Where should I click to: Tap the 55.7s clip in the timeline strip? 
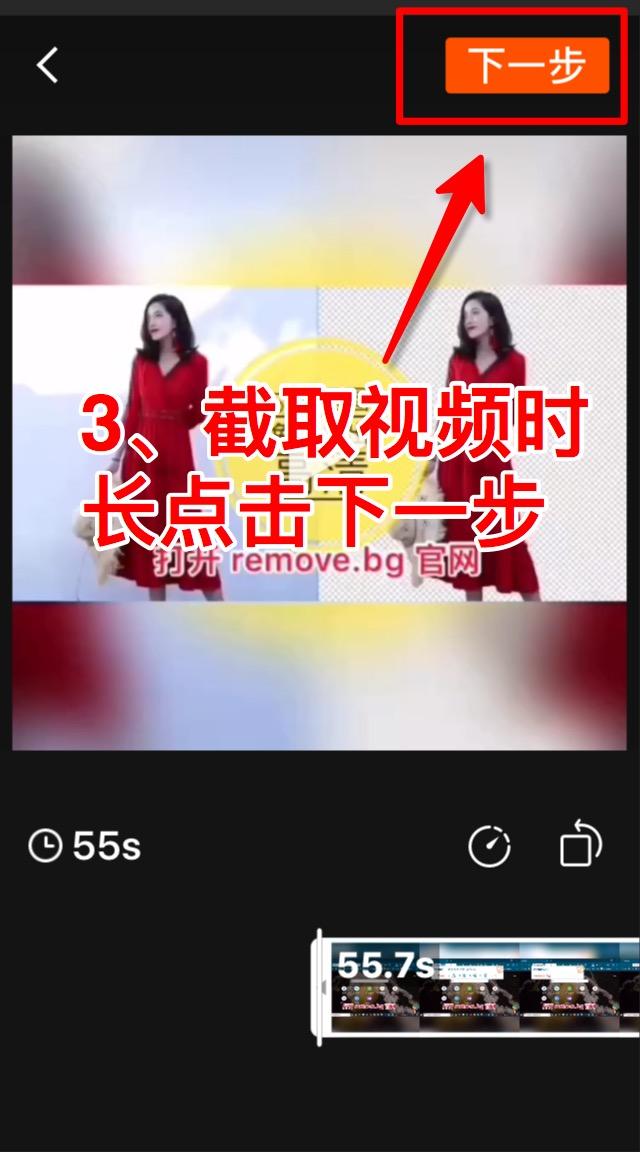coord(480,985)
